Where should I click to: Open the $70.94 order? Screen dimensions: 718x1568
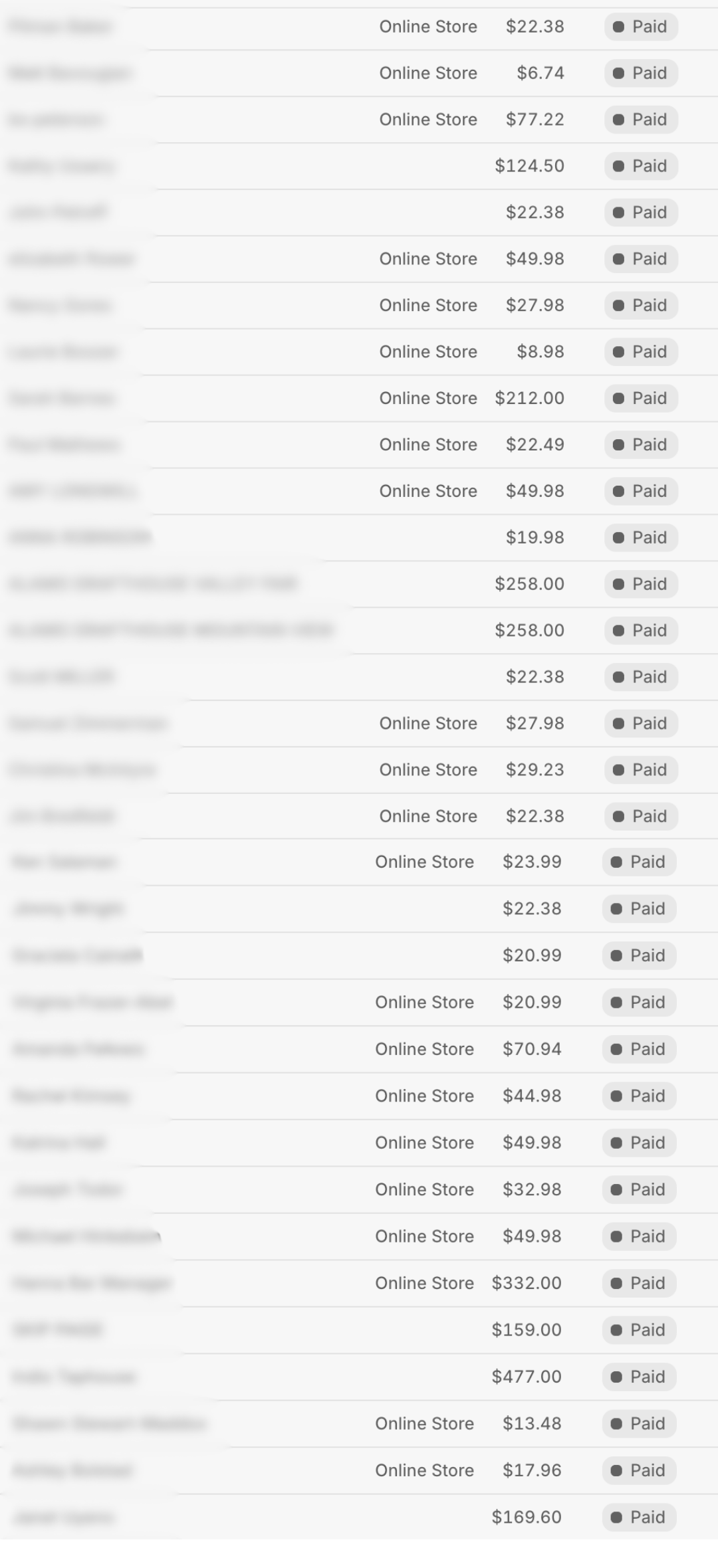click(x=359, y=1049)
